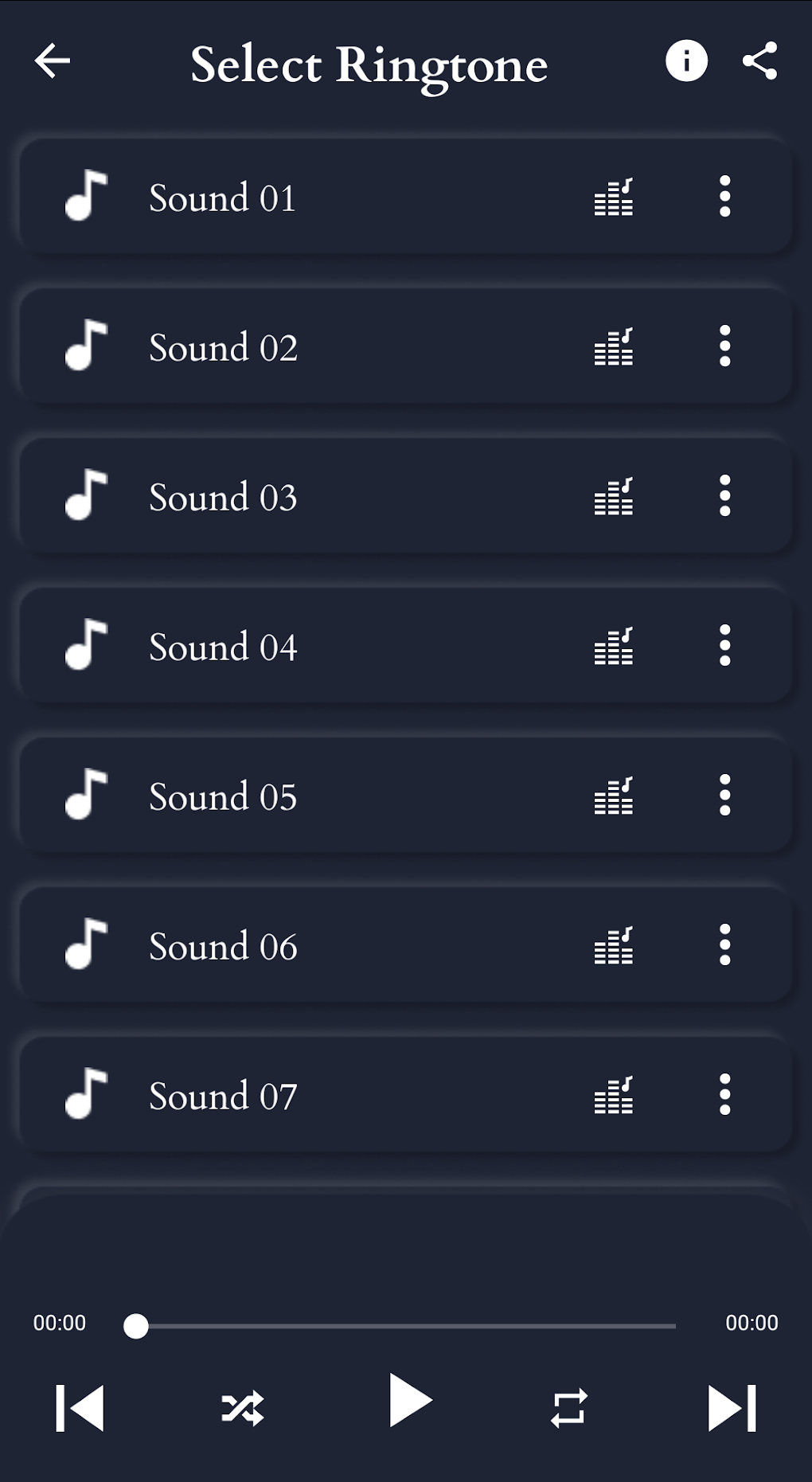This screenshot has width=812, height=1482.
Task: Enable shuffle mode
Action: pyautogui.click(x=243, y=1408)
